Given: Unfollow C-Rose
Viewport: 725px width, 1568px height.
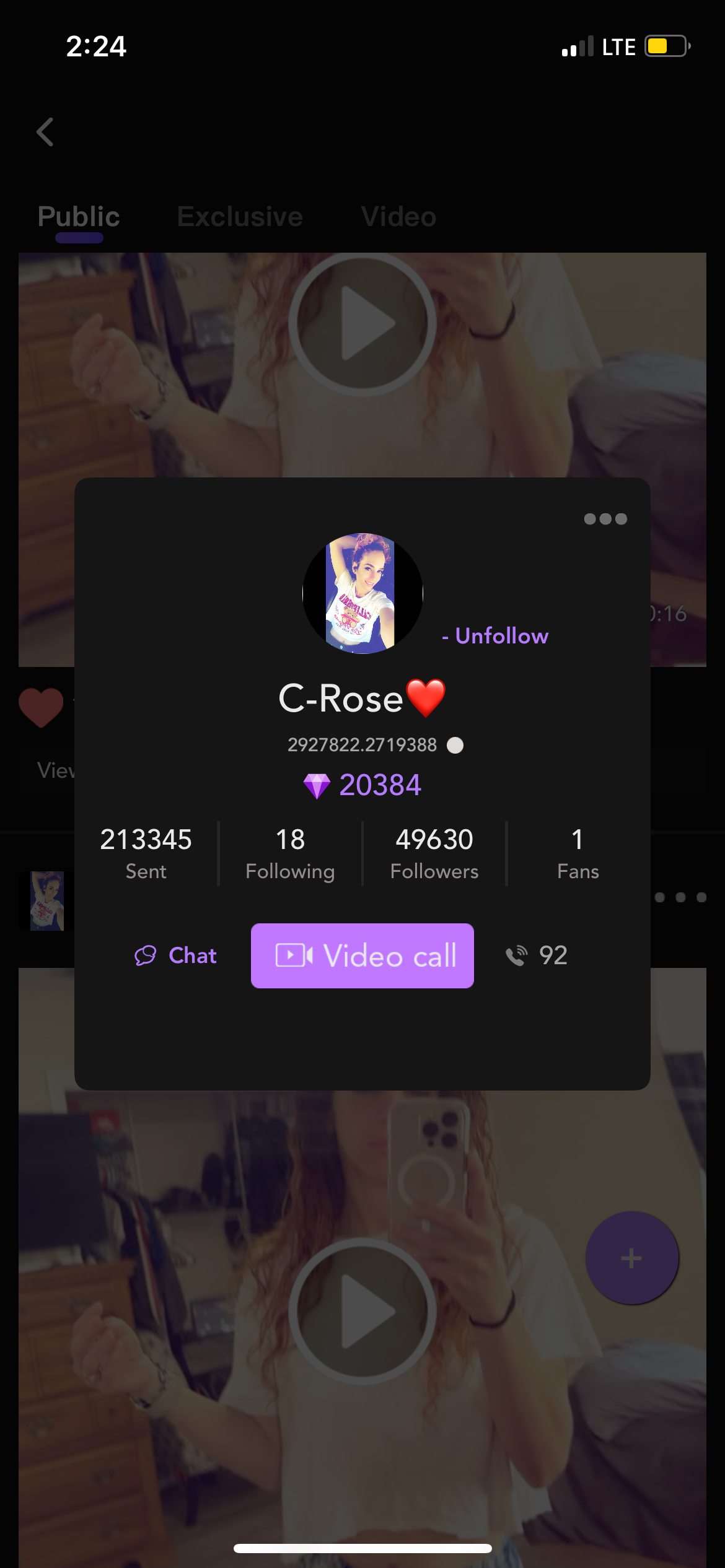Looking at the screenshot, I should point(496,636).
